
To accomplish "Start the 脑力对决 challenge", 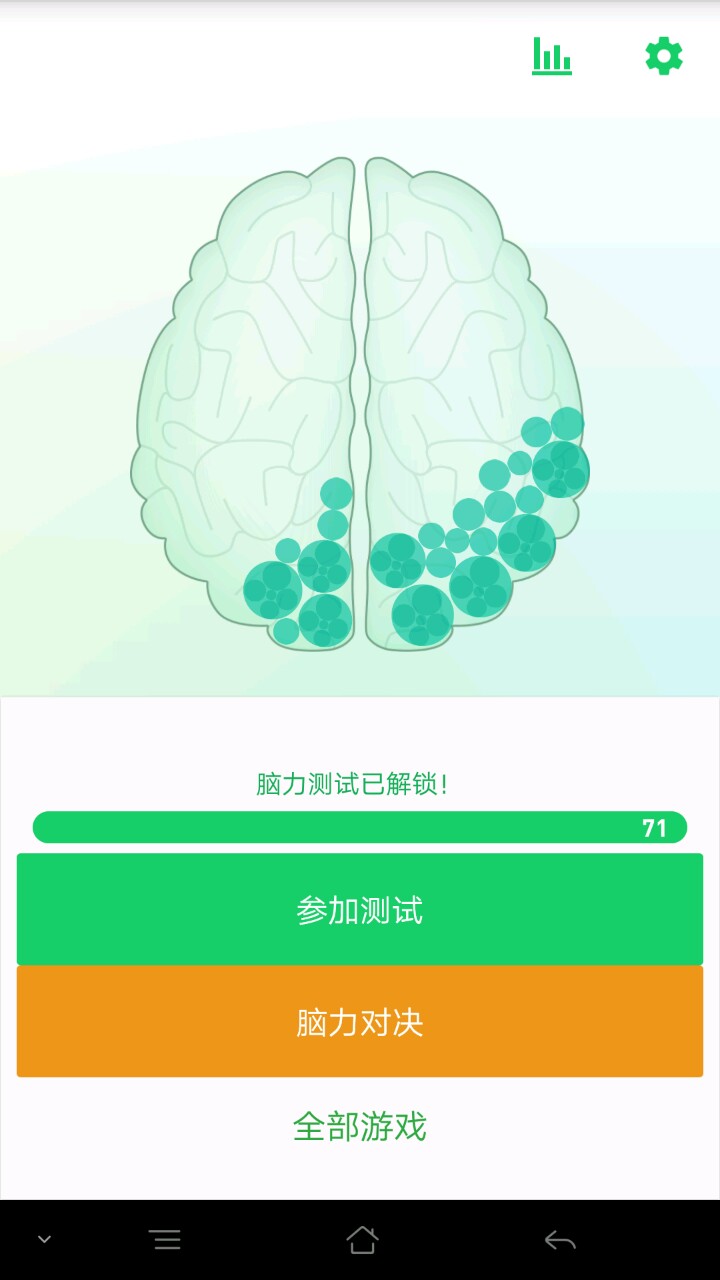I will (360, 1022).
